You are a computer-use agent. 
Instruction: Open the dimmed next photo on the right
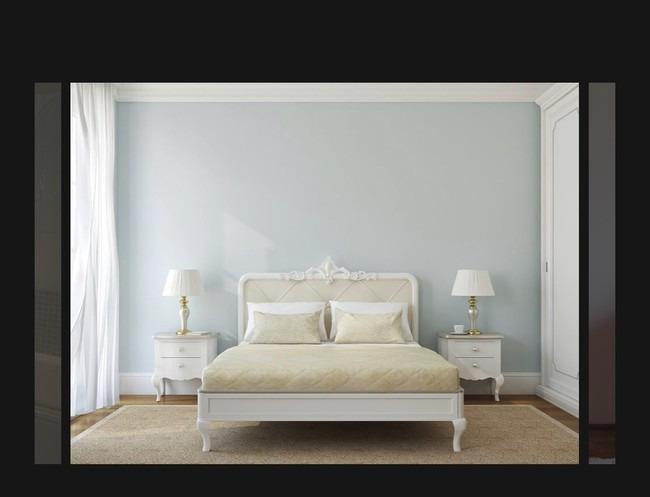coord(601,272)
